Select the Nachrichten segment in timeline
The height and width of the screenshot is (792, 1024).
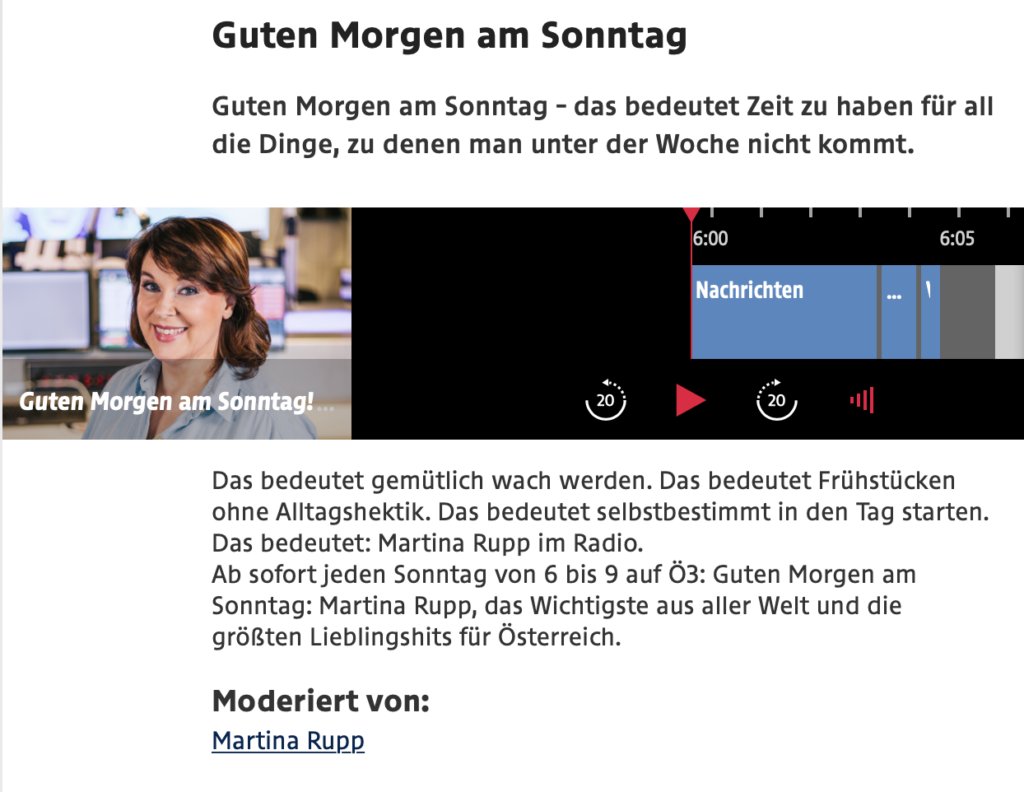(783, 311)
